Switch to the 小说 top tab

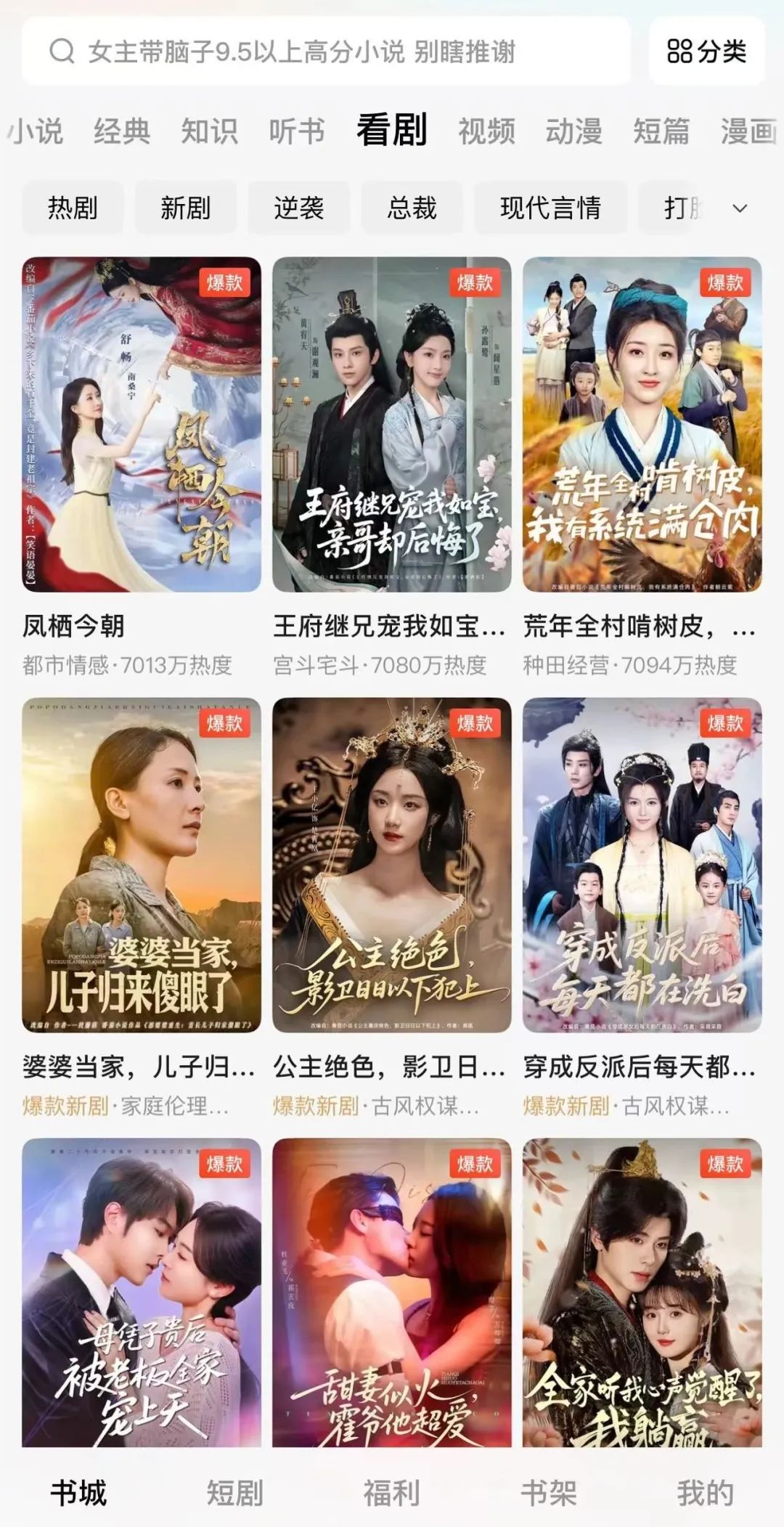coord(36,131)
